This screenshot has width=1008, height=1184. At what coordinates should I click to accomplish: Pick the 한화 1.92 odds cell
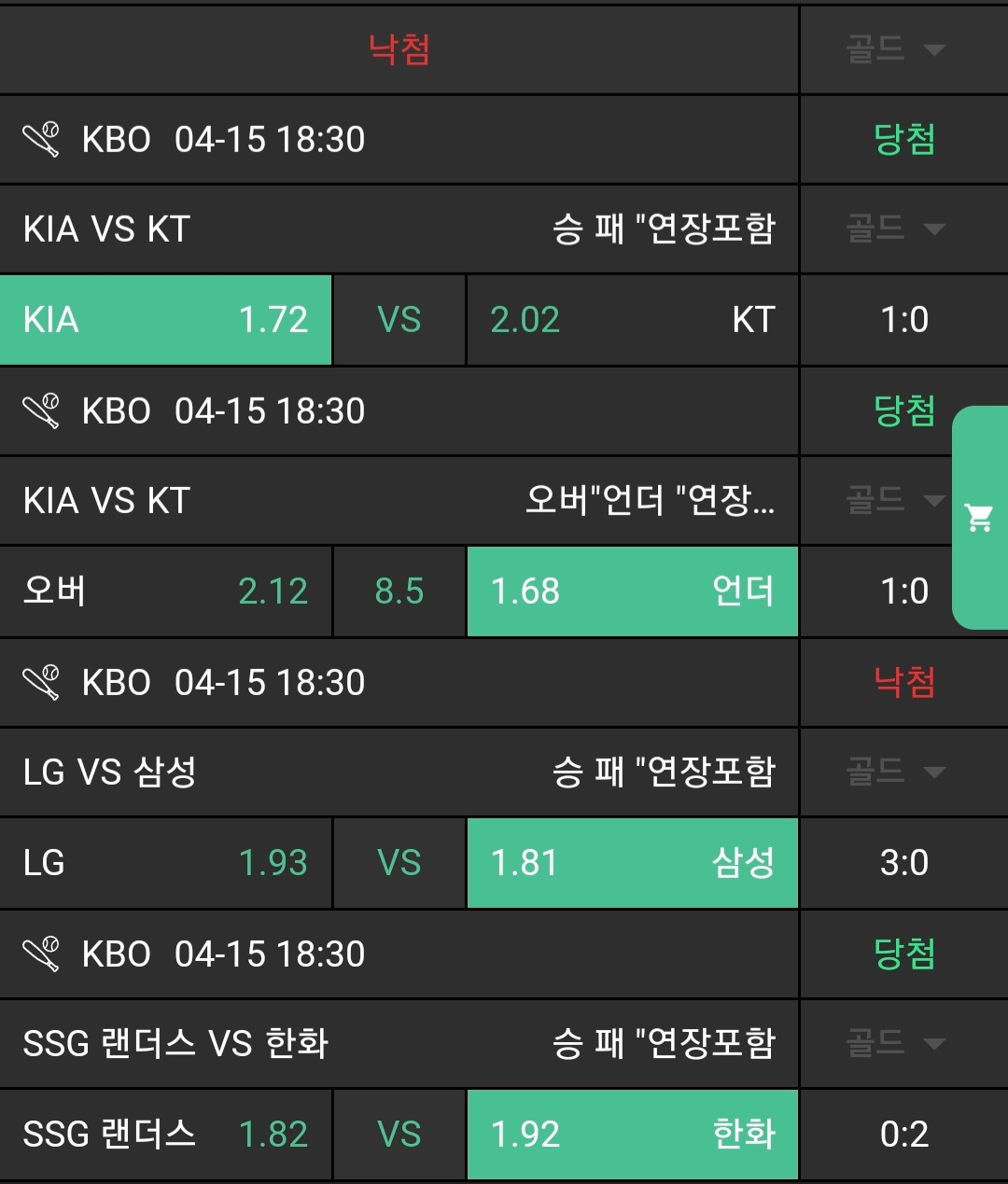[x=632, y=1135]
